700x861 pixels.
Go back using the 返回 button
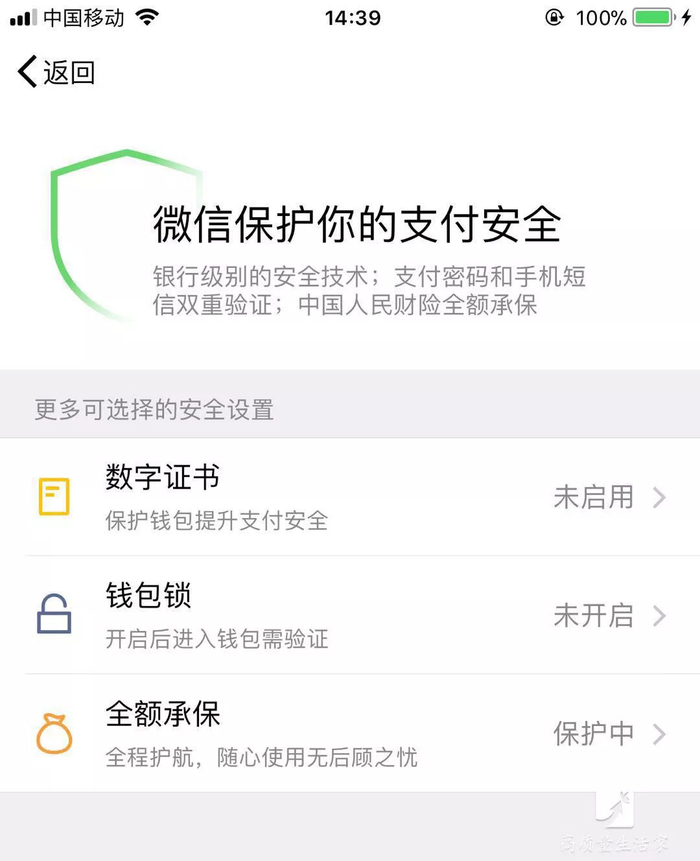(56, 72)
